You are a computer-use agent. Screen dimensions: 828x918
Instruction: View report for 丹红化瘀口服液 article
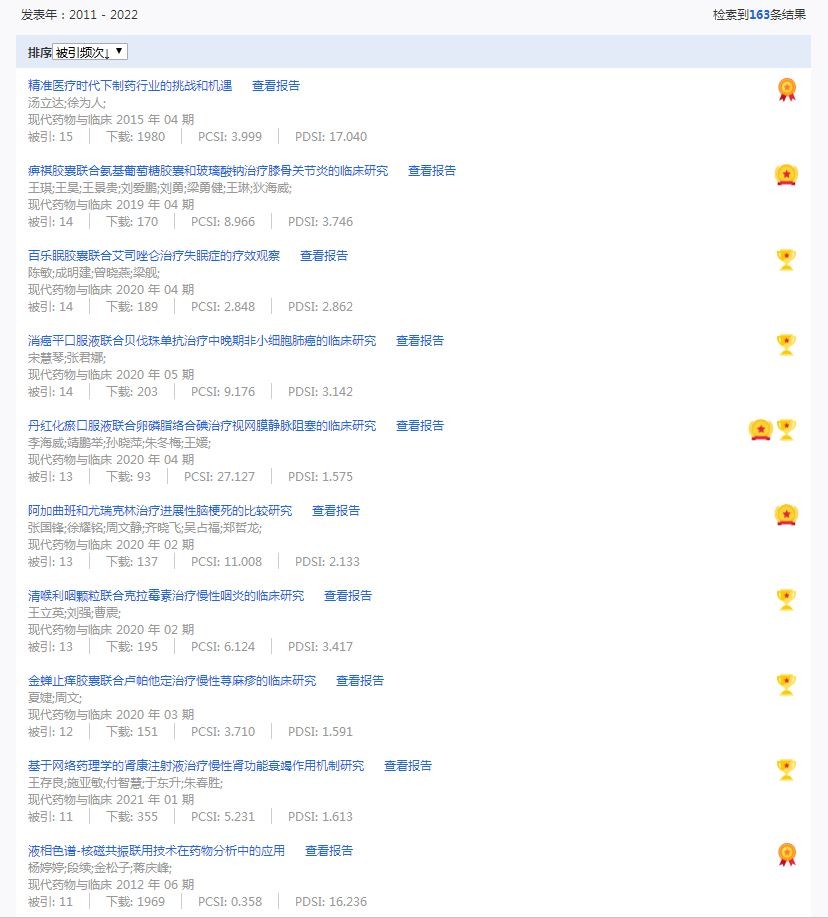pos(420,426)
